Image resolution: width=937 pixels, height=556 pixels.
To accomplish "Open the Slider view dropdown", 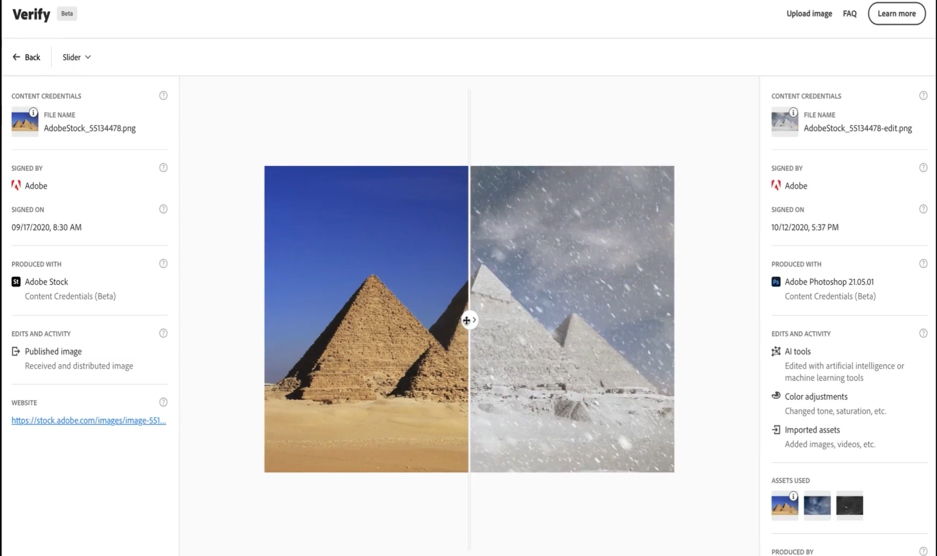I will pos(77,57).
